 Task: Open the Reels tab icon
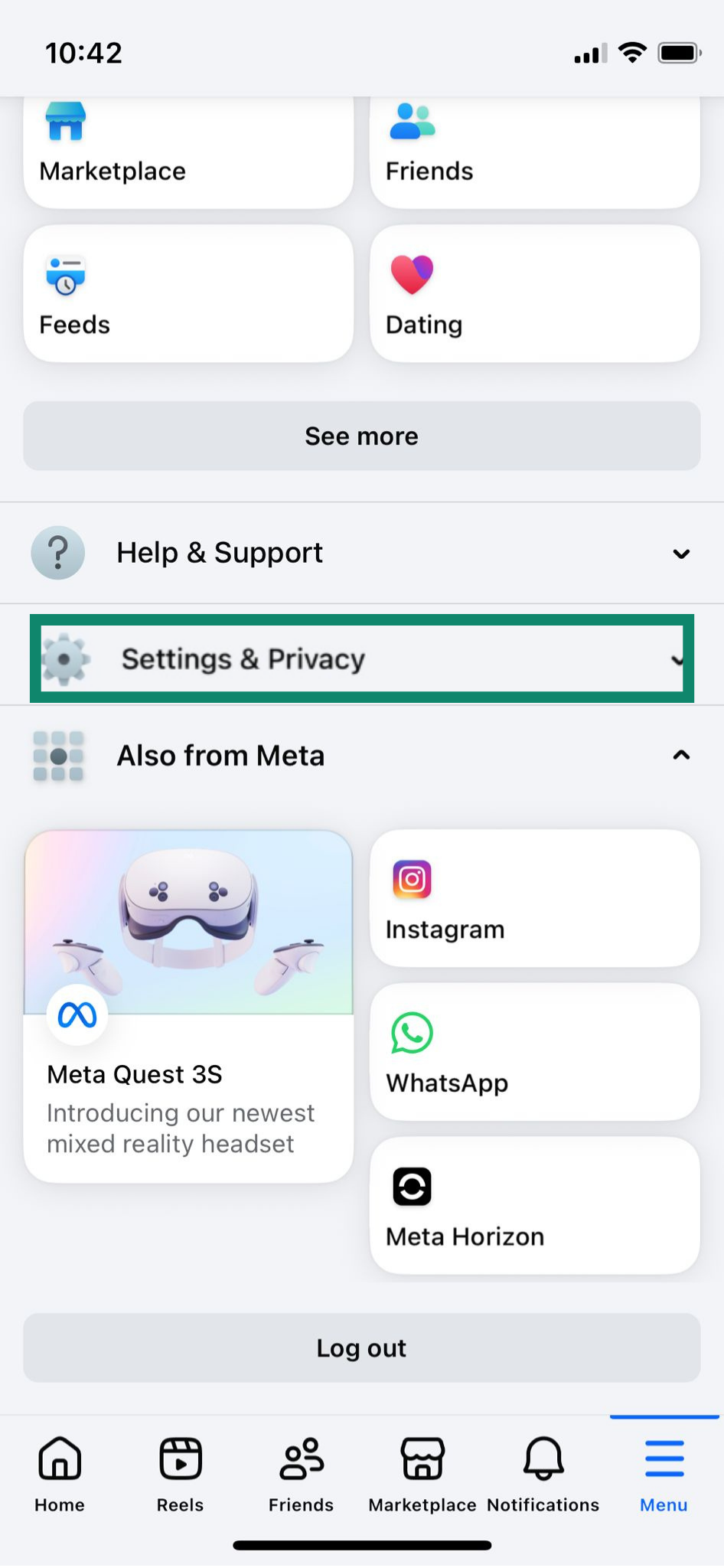click(179, 1458)
